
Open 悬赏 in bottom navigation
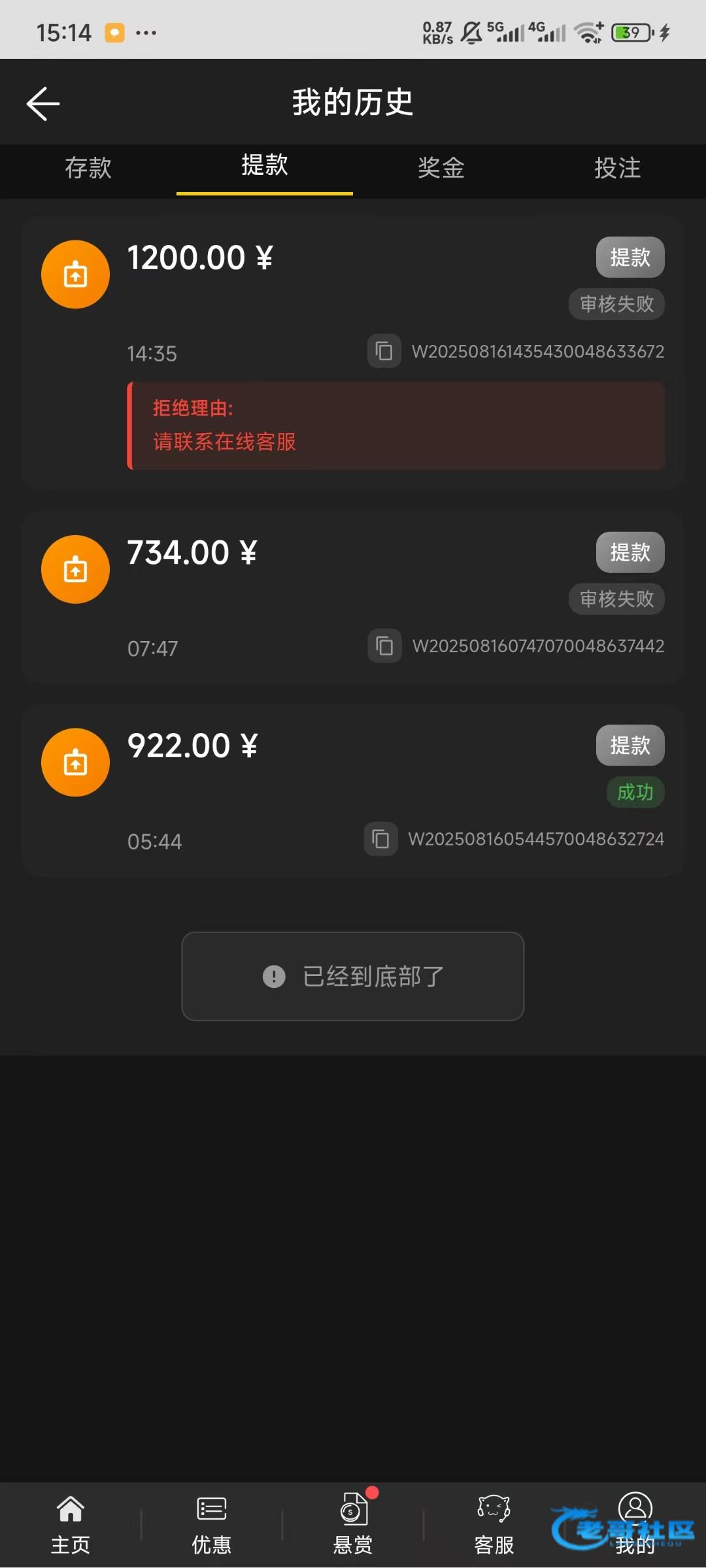pyautogui.click(x=353, y=1525)
